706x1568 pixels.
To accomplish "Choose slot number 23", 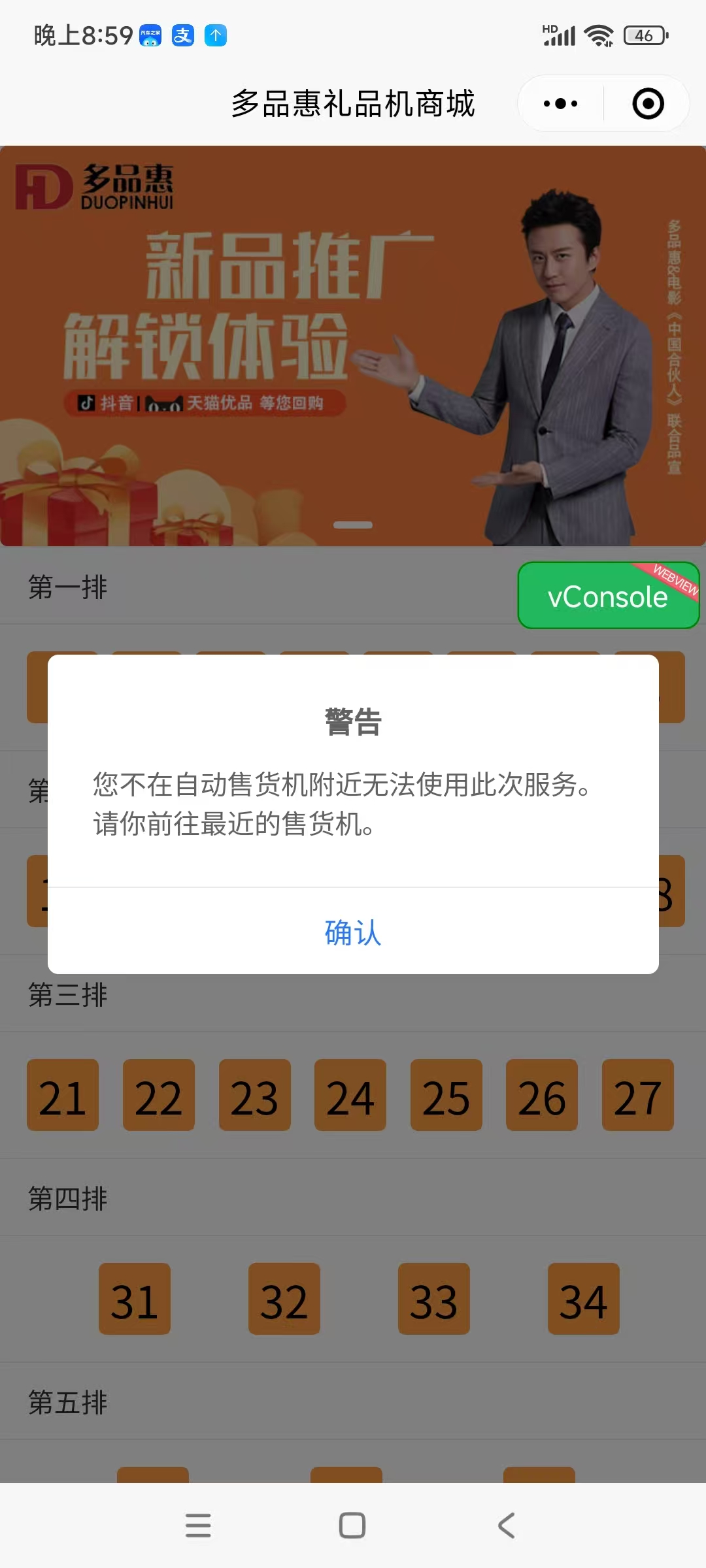I will click(255, 1096).
